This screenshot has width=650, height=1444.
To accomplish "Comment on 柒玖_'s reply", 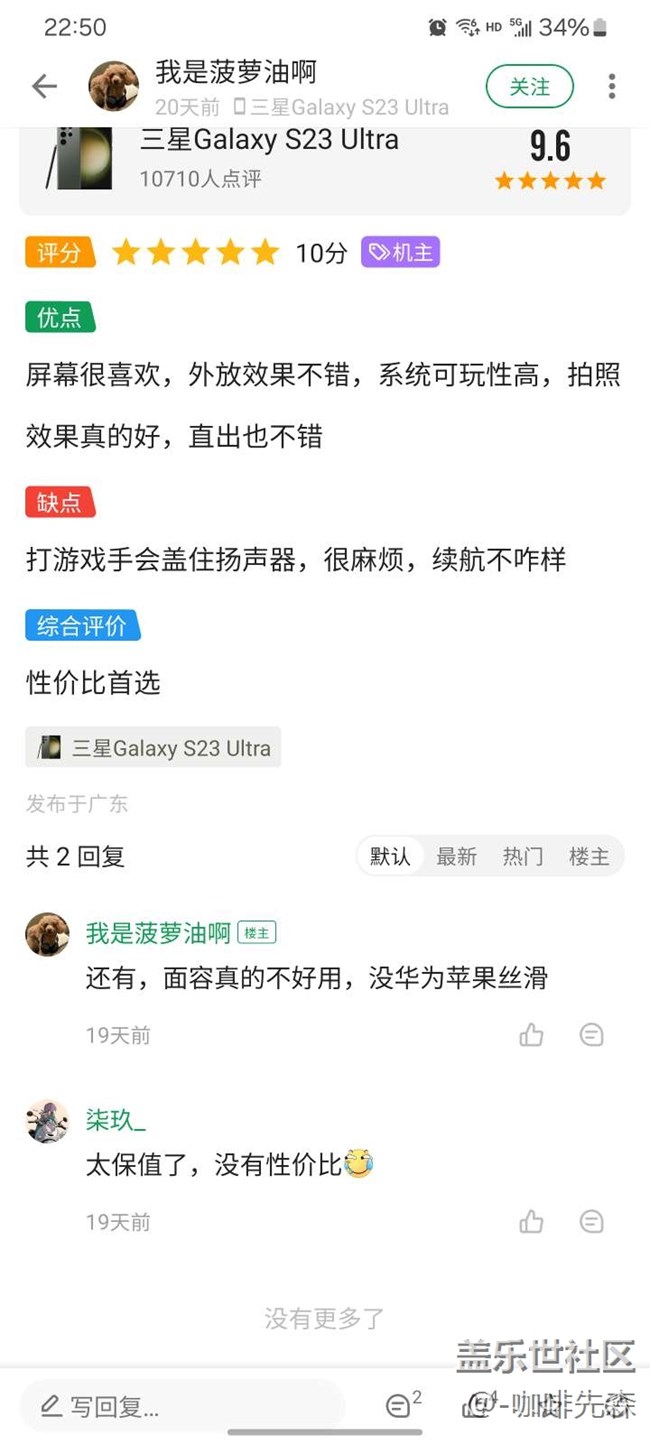I will (591, 1221).
